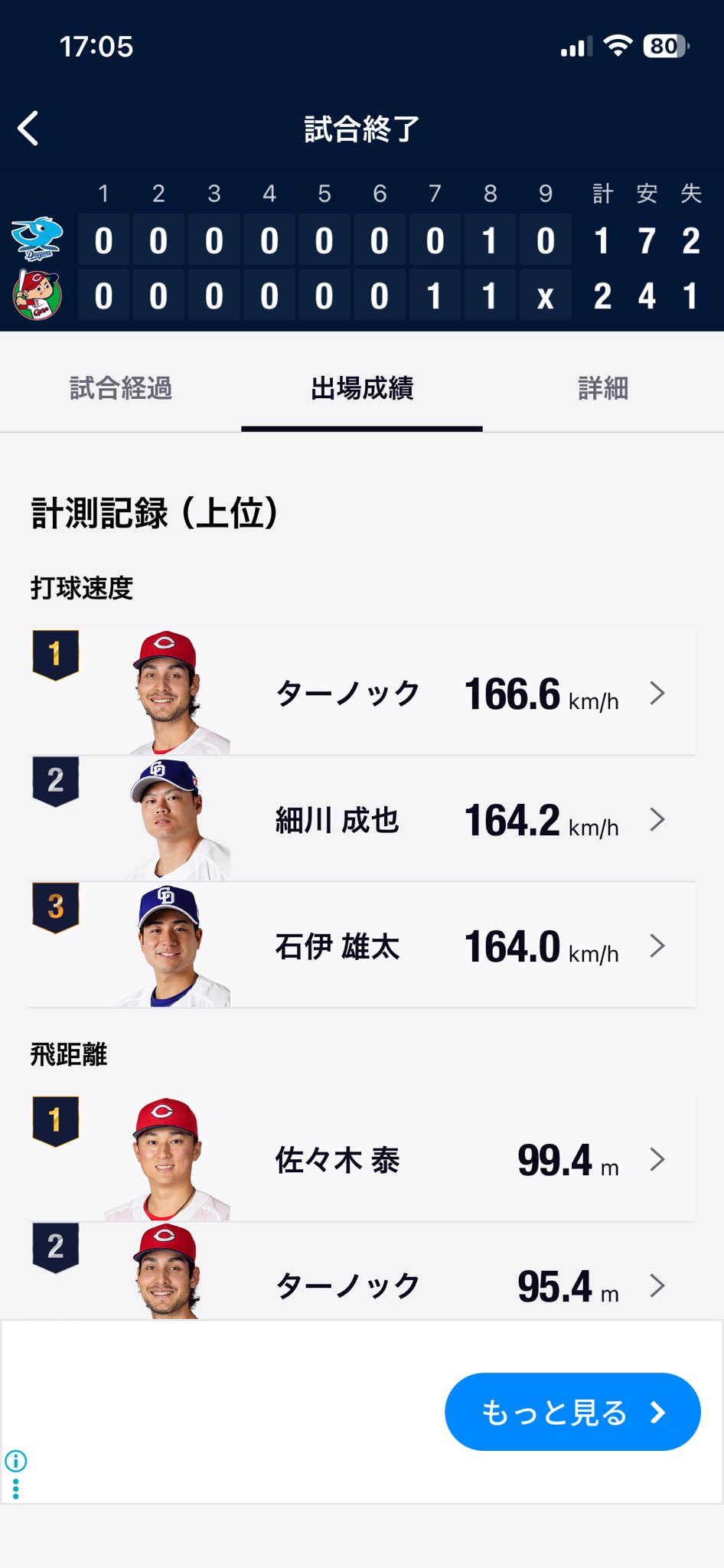View 佐々木 泰's 99.4 m distance record
This screenshot has width=724, height=1568.
pos(362,1159)
